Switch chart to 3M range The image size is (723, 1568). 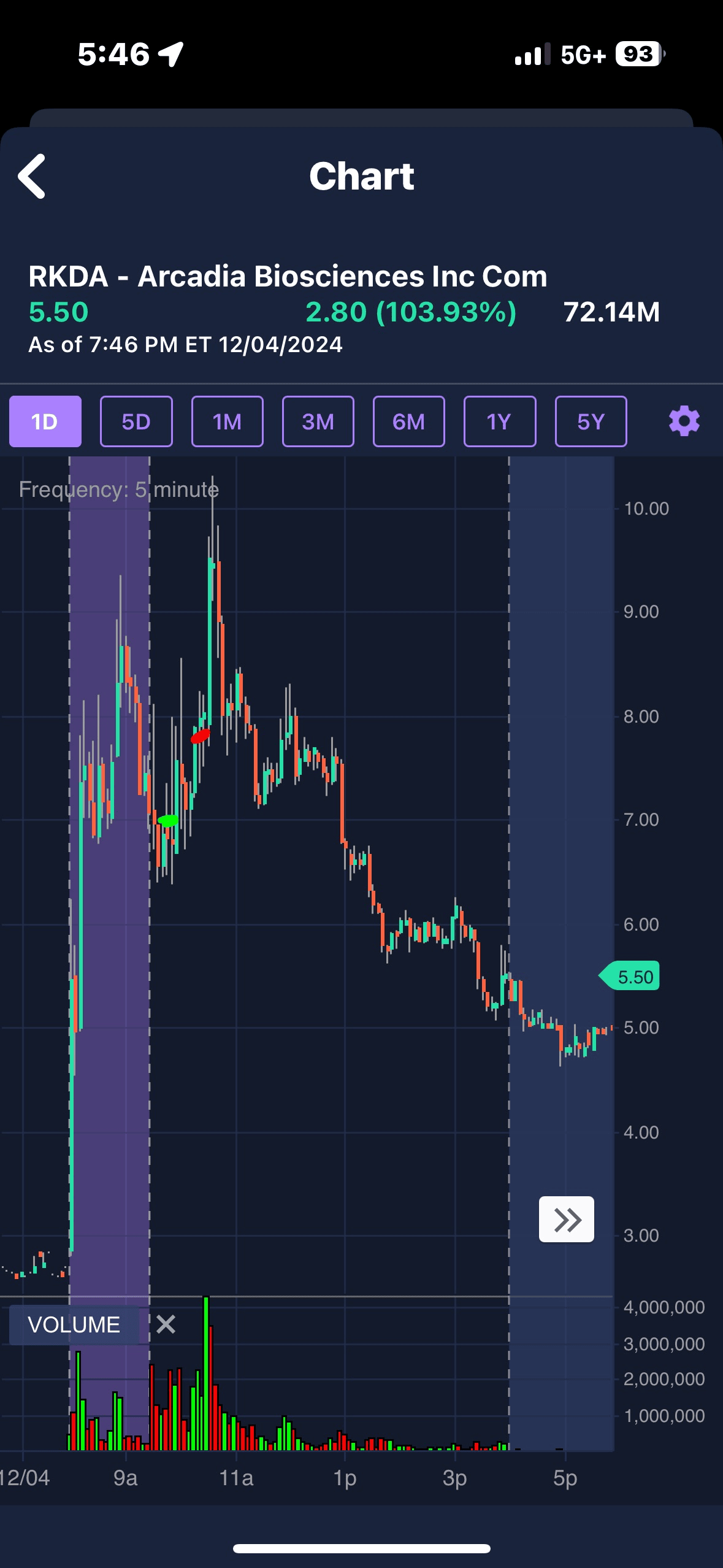click(318, 421)
